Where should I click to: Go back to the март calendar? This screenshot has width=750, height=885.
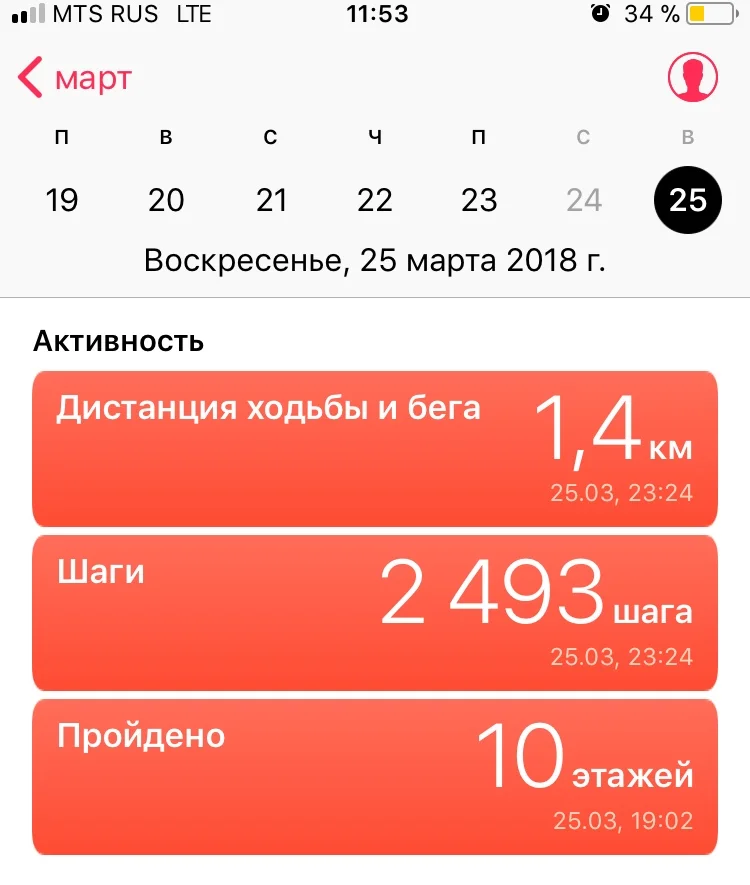[x=75, y=78]
